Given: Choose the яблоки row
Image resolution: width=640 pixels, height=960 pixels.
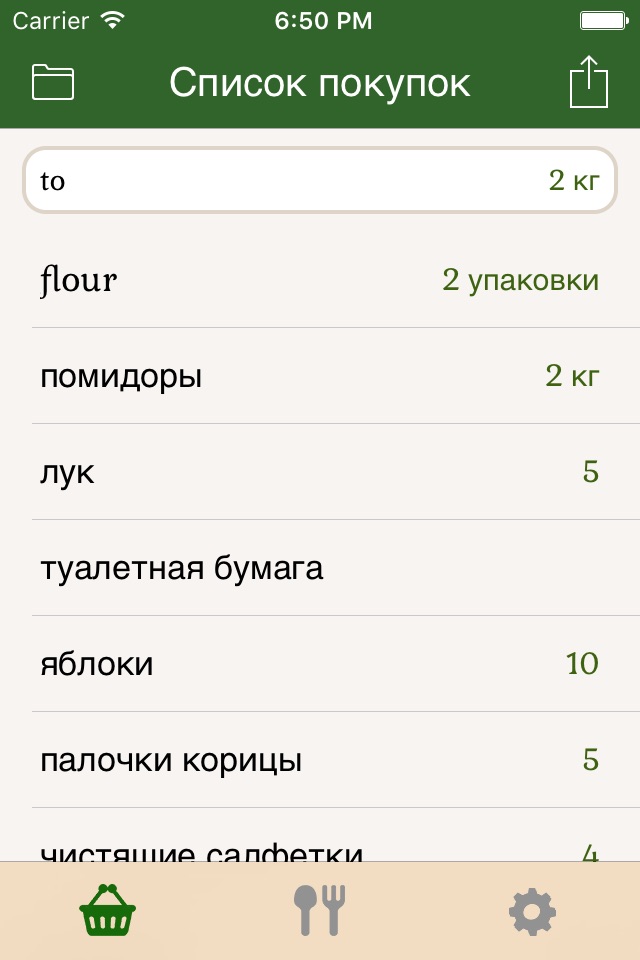Looking at the screenshot, I should click(320, 664).
